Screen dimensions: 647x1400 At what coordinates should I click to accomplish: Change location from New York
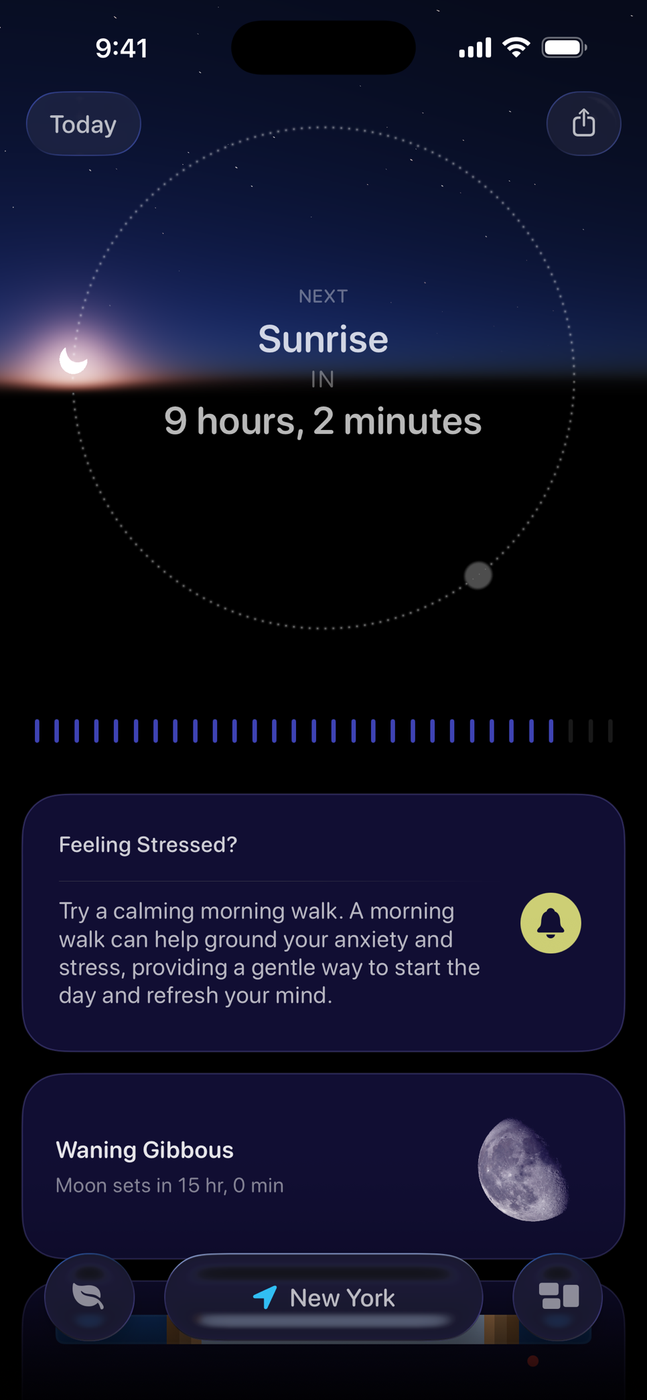click(323, 1297)
